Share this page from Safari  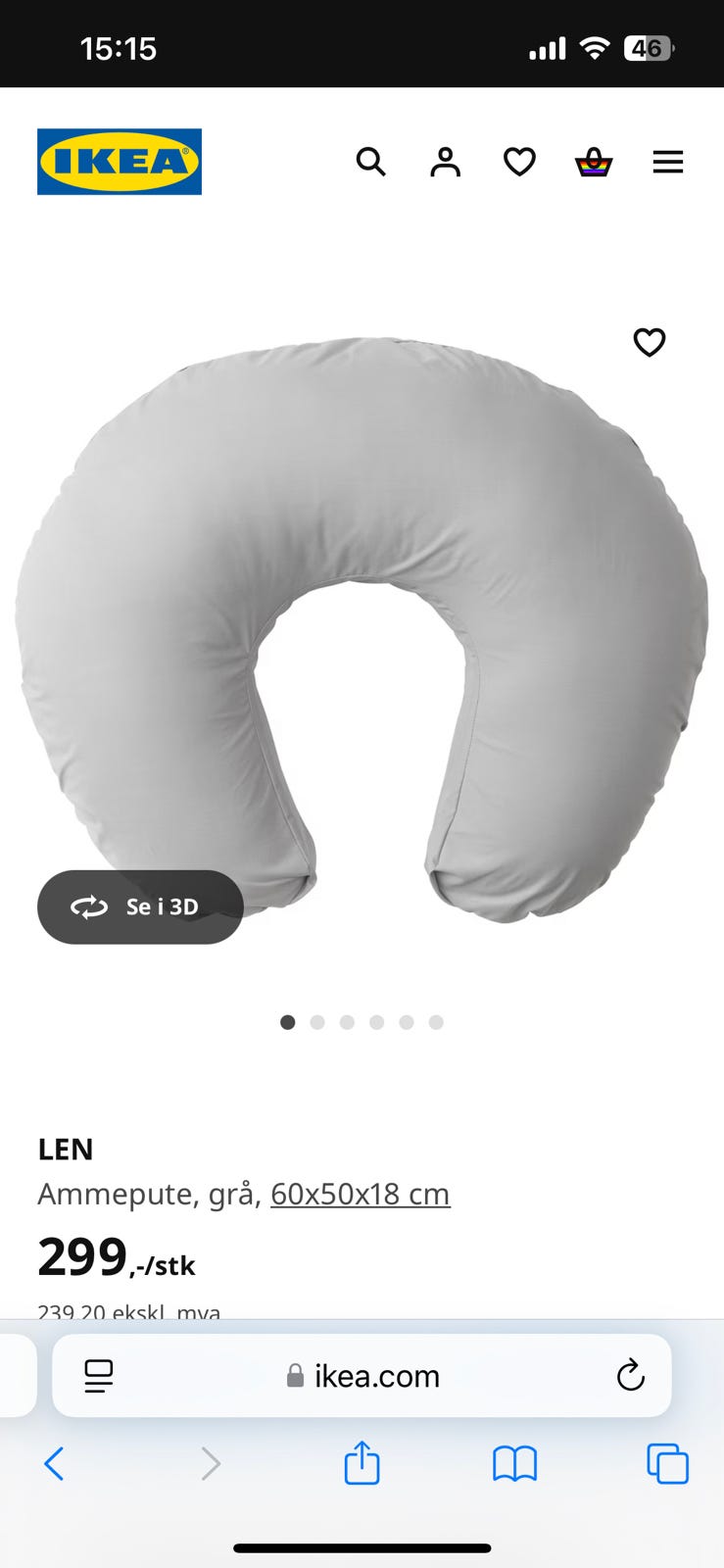click(362, 1464)
